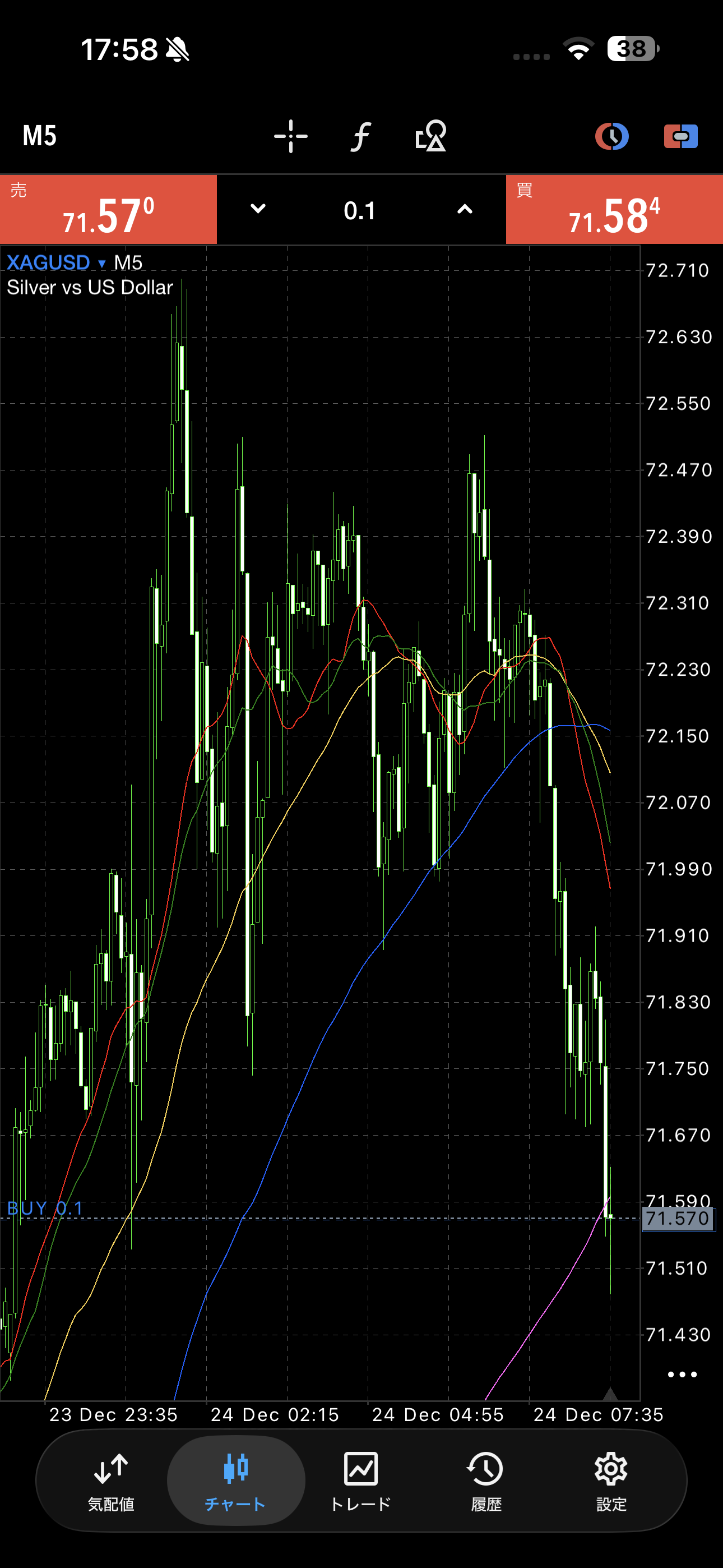Decrease the lot size below 0.1
The image size is (723, 1568).
(x=258, y=209)
